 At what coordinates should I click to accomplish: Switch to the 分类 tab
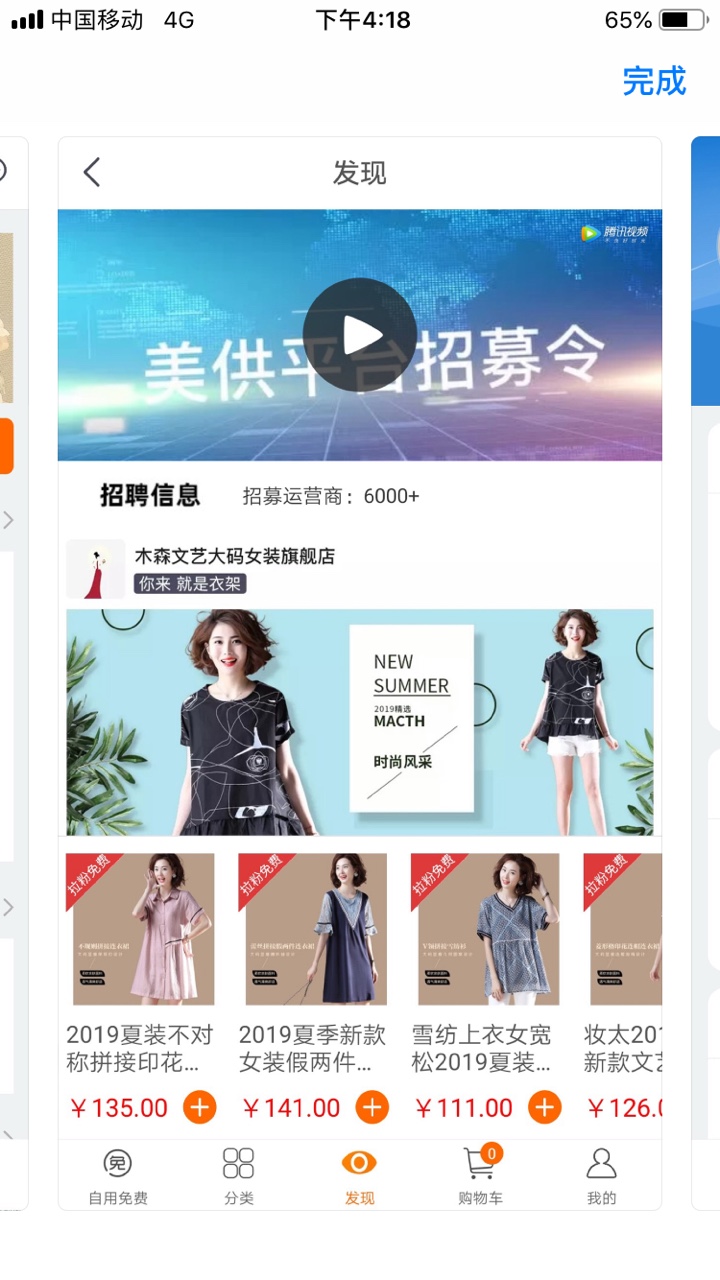pos(239,1175)
